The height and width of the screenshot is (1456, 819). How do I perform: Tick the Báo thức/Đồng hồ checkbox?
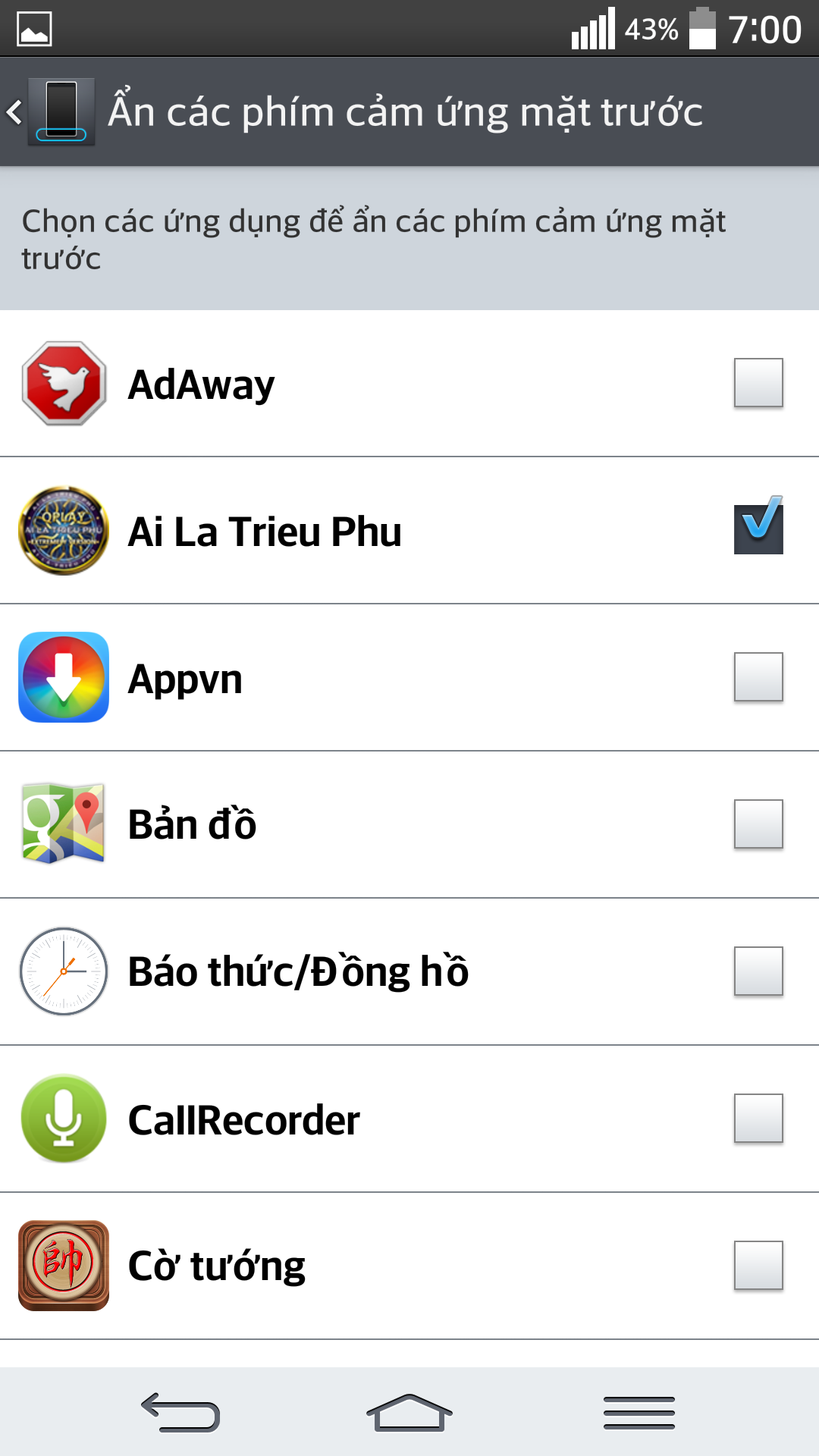[x=758, y=971]
